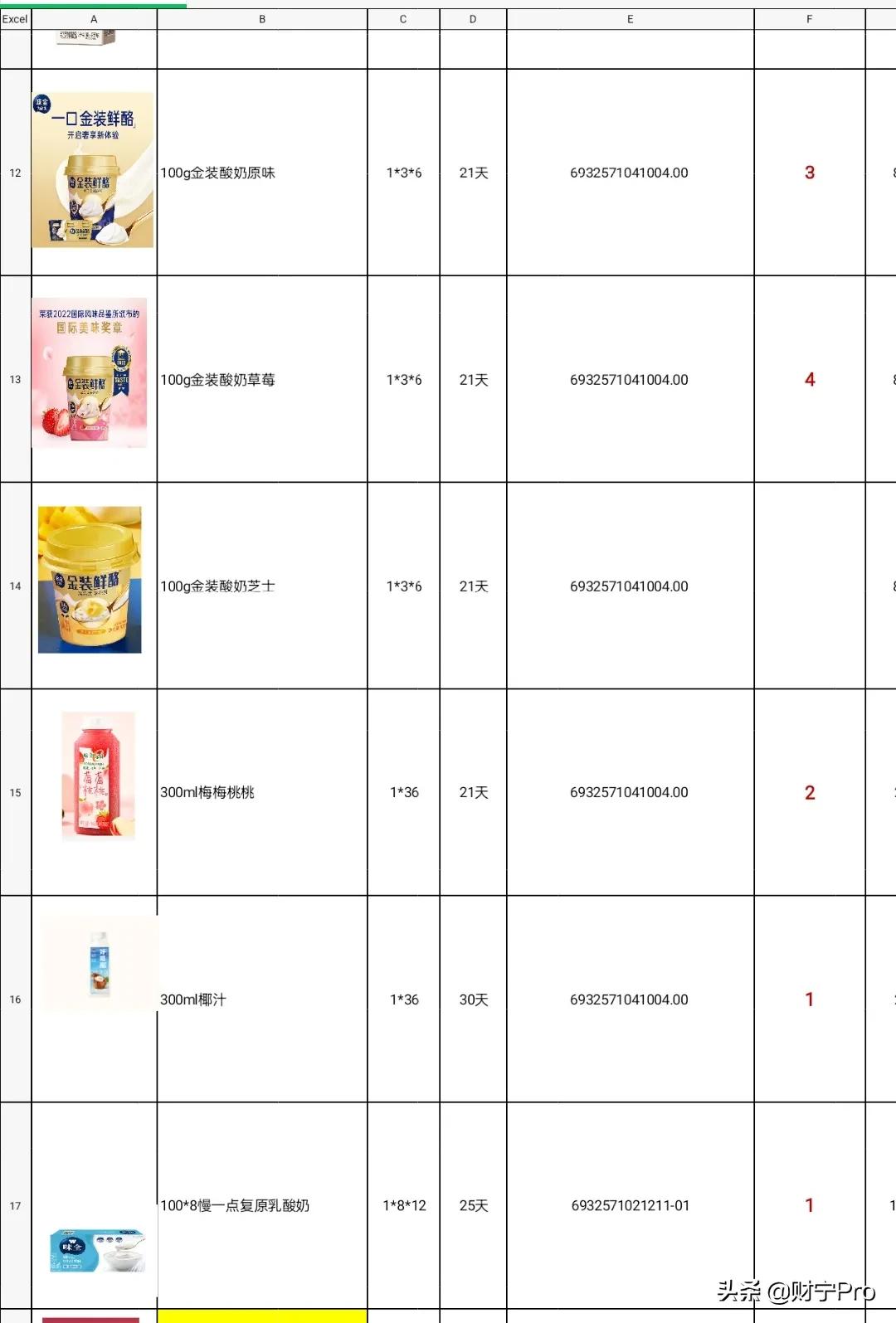Click the gold yogurt cup thumbnail in row 12
896x1323 pixels.
(x=91, y=173)
